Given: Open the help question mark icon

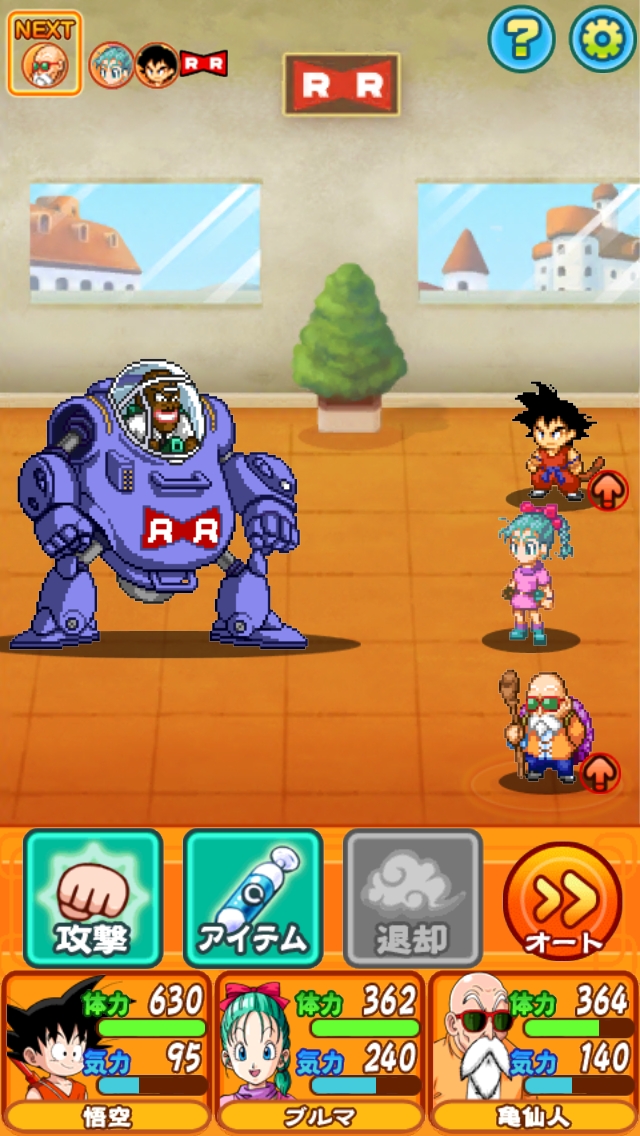Looking at the screenshot, I should tap(521, 39).
